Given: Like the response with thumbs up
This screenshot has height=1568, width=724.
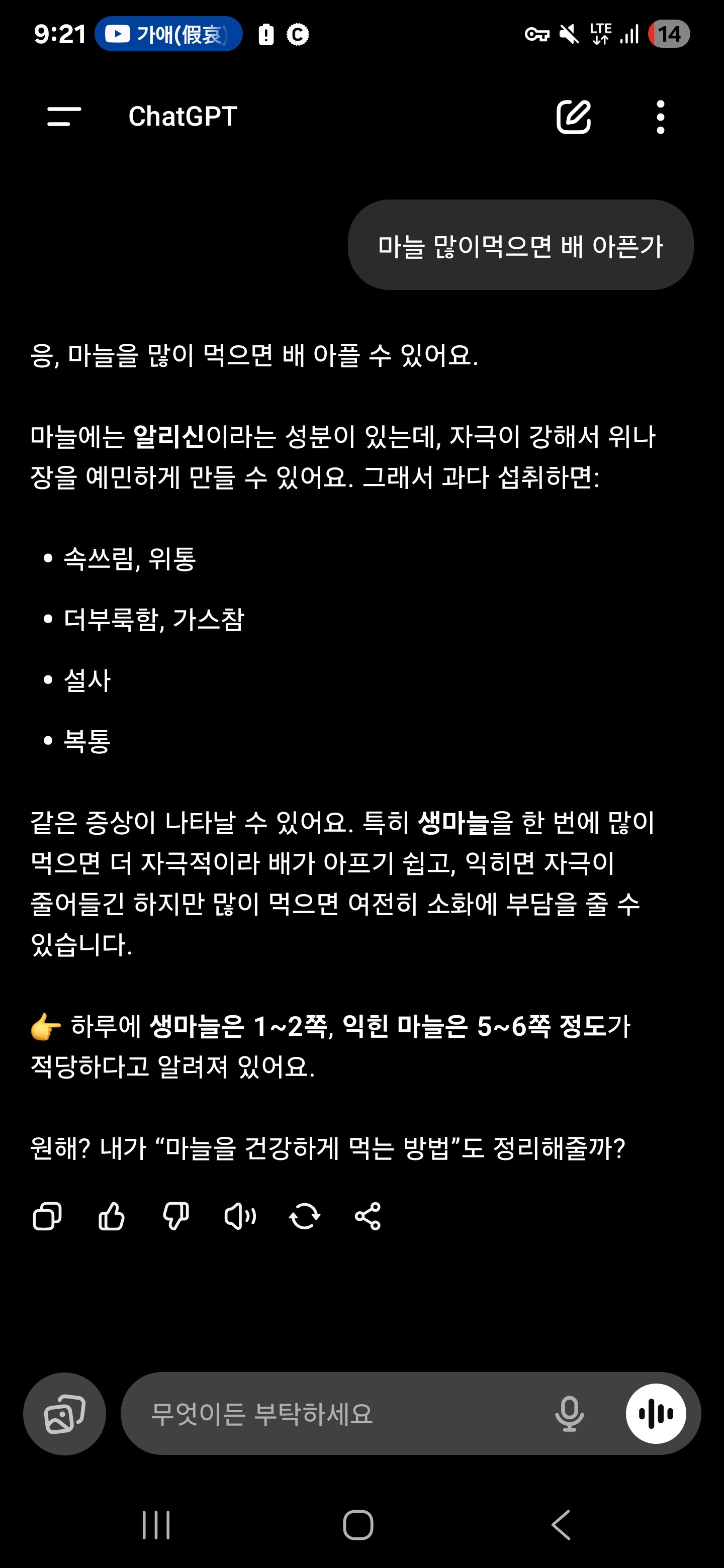Looking at the screenshot, I should [x=112, y=1217].
